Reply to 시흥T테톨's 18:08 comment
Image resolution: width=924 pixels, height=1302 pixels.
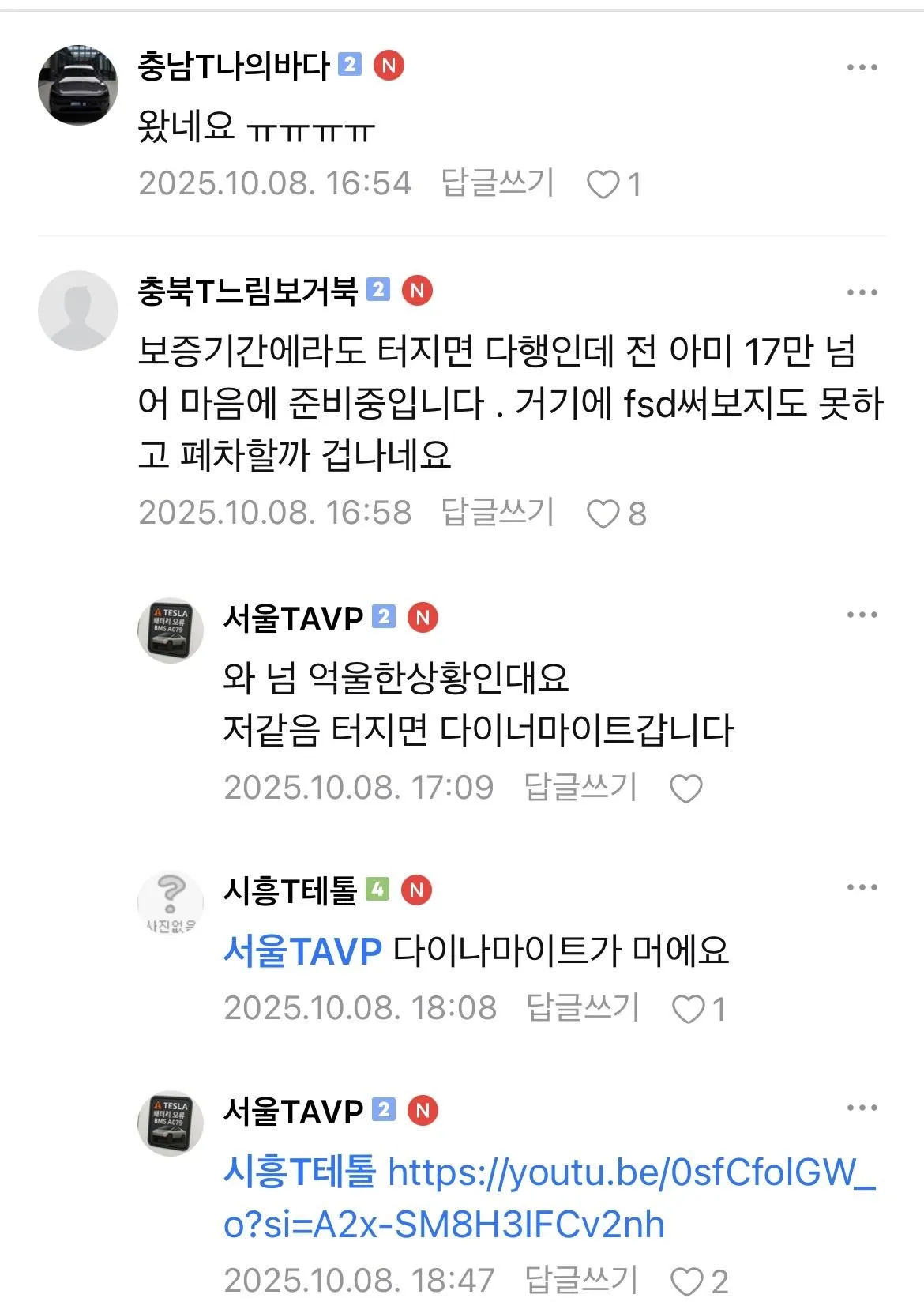582,1007
